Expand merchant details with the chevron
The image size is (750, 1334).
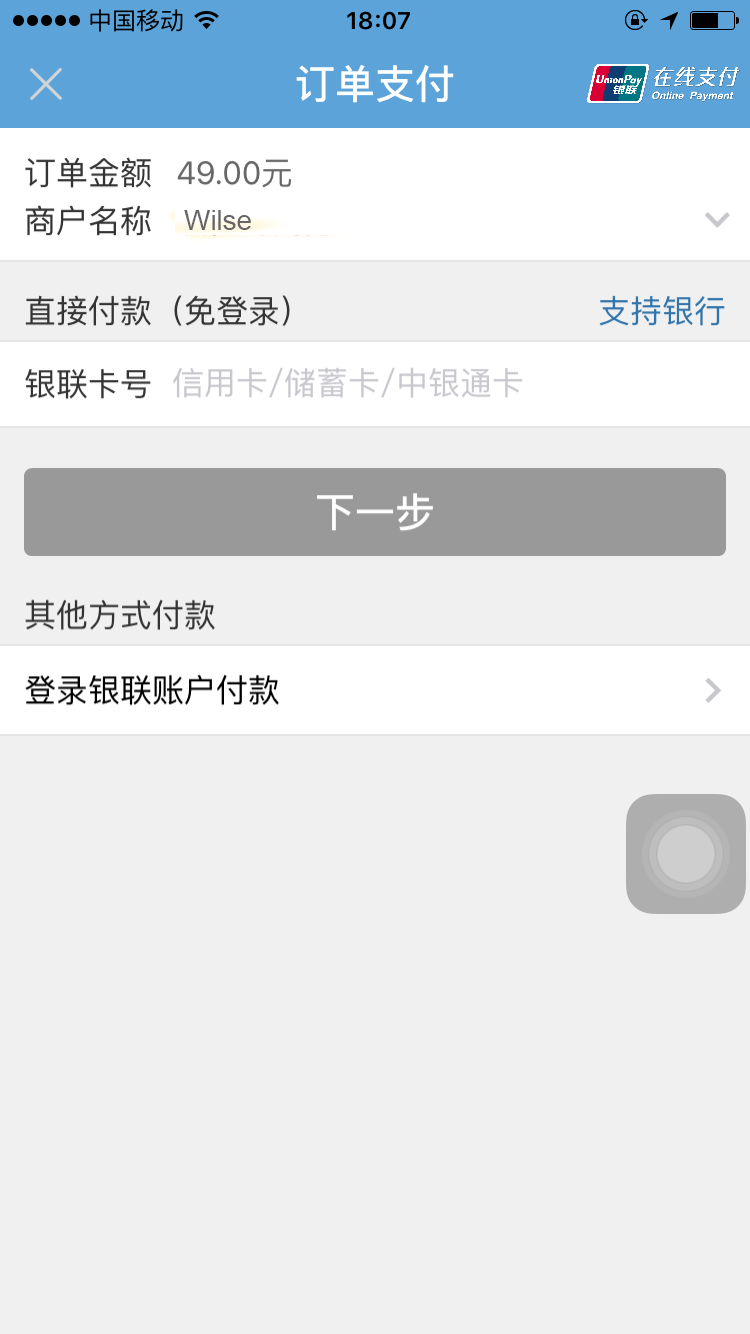pos(716,219)
